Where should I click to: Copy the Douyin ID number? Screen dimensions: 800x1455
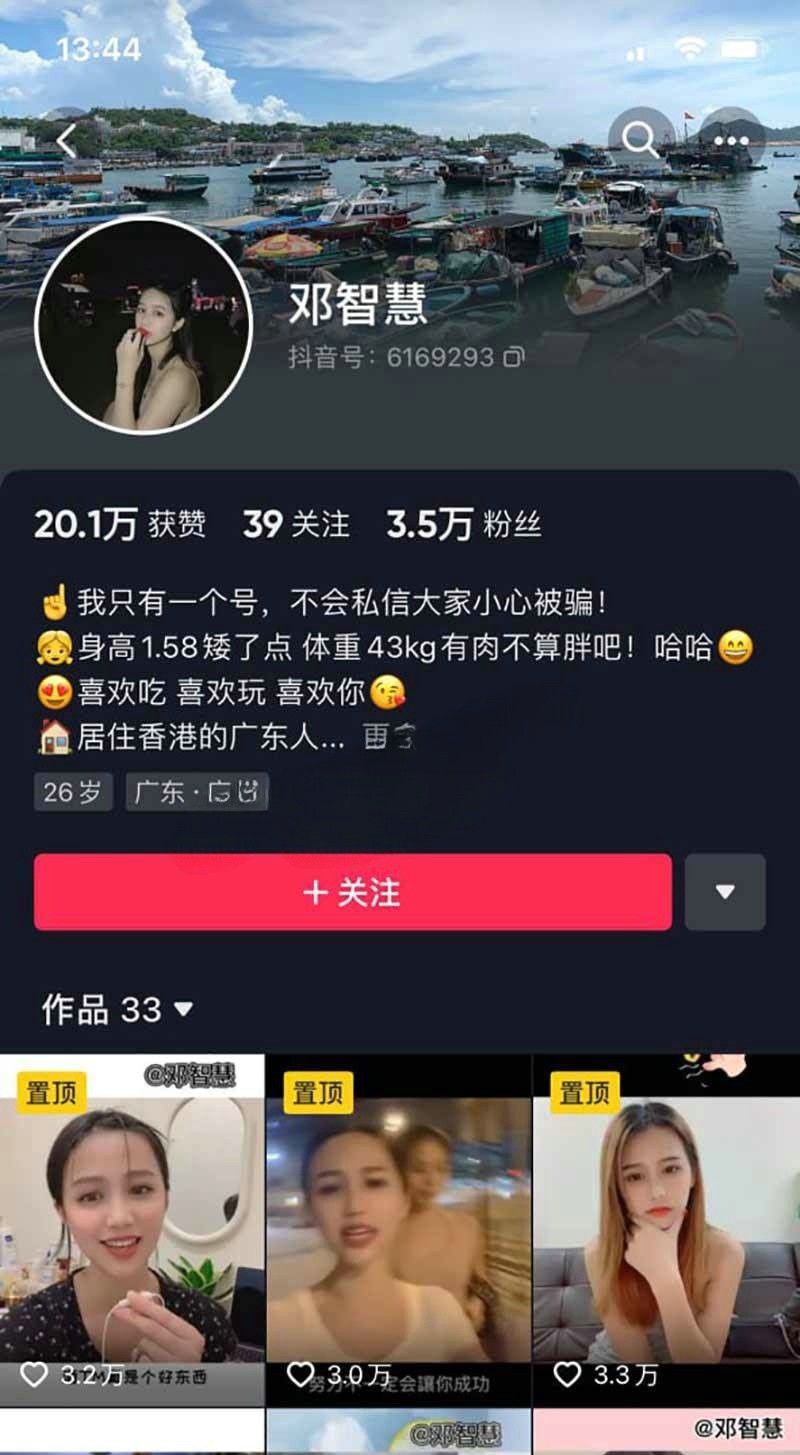514,356
